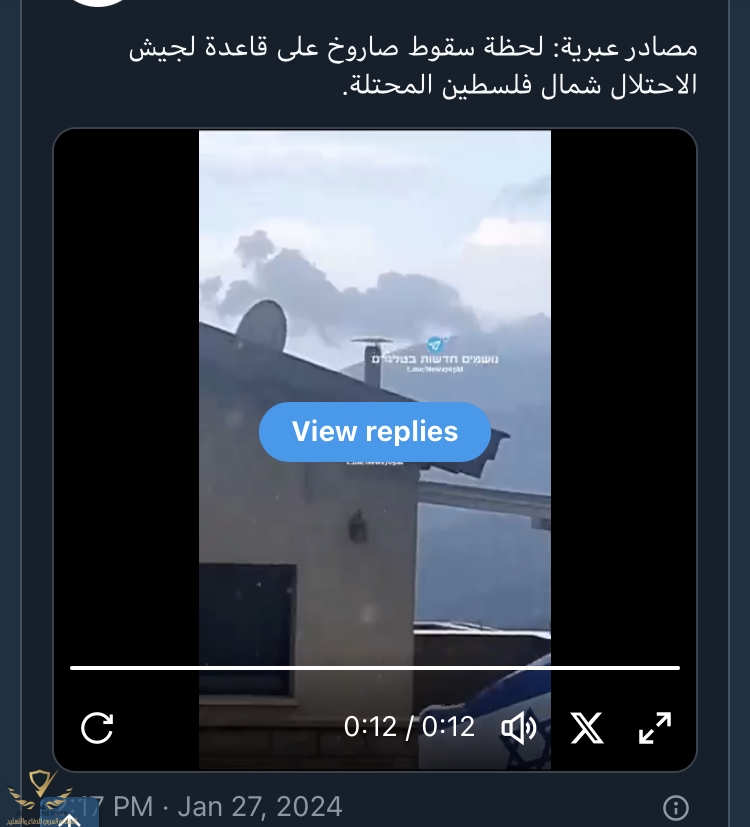Unmute the video sound
This screenshot has height=827, width=750.
click(x=519, y=727)
